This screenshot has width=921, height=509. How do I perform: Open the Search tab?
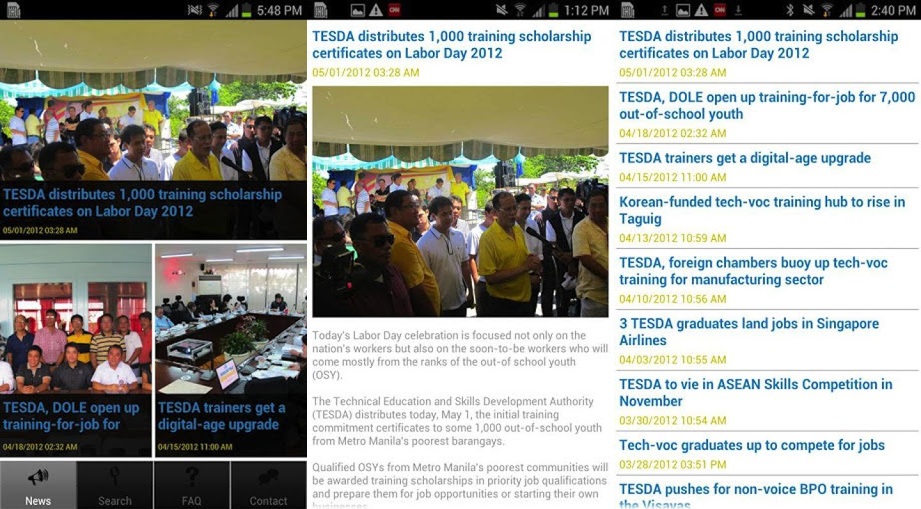tap(115, 485)
